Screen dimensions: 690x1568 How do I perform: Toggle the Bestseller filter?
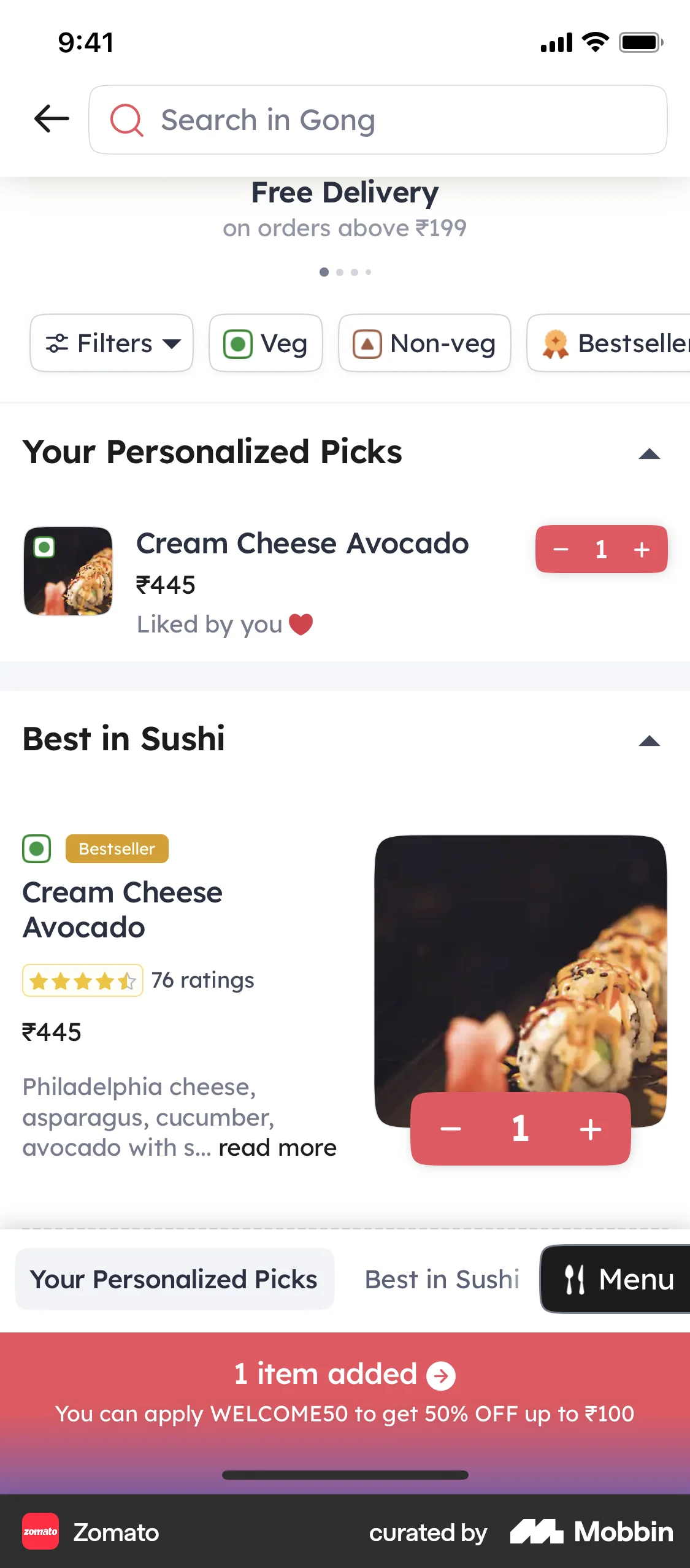pyautogui.click(x=613, y=343)
